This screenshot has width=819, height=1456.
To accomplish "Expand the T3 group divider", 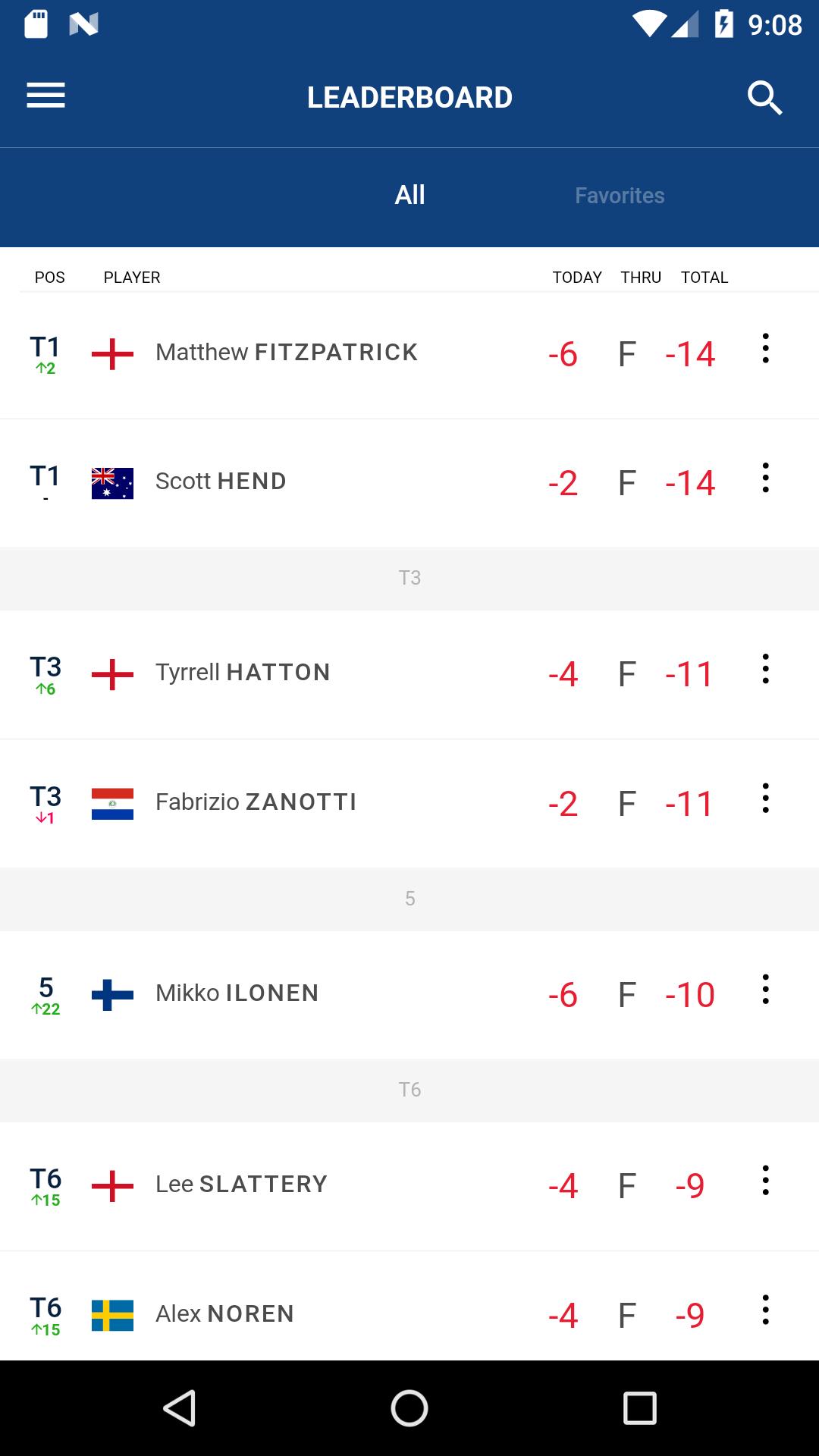I will pos(409,578).
